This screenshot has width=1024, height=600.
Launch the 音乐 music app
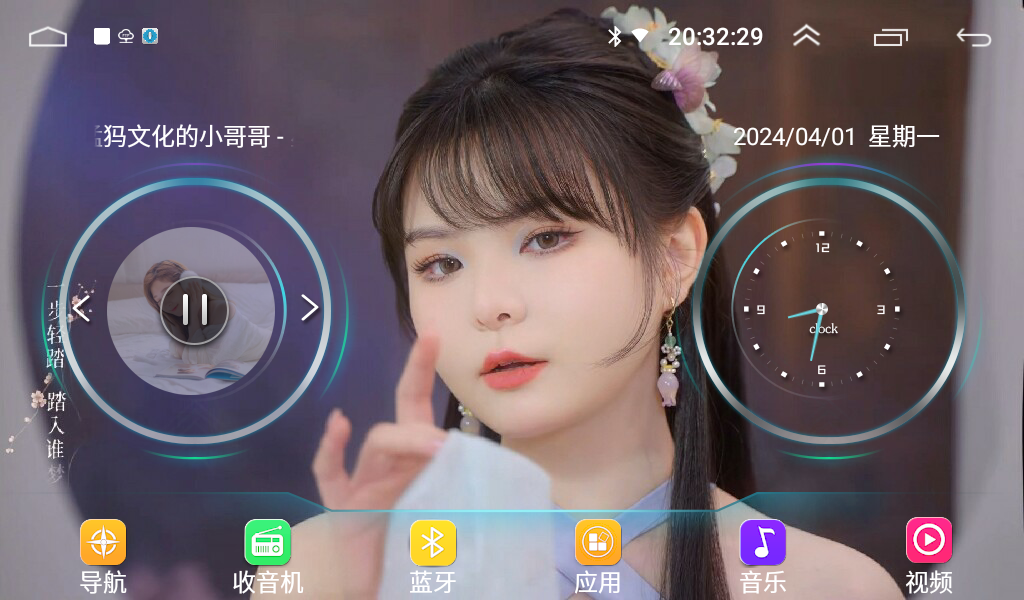(x=762, y=543)
